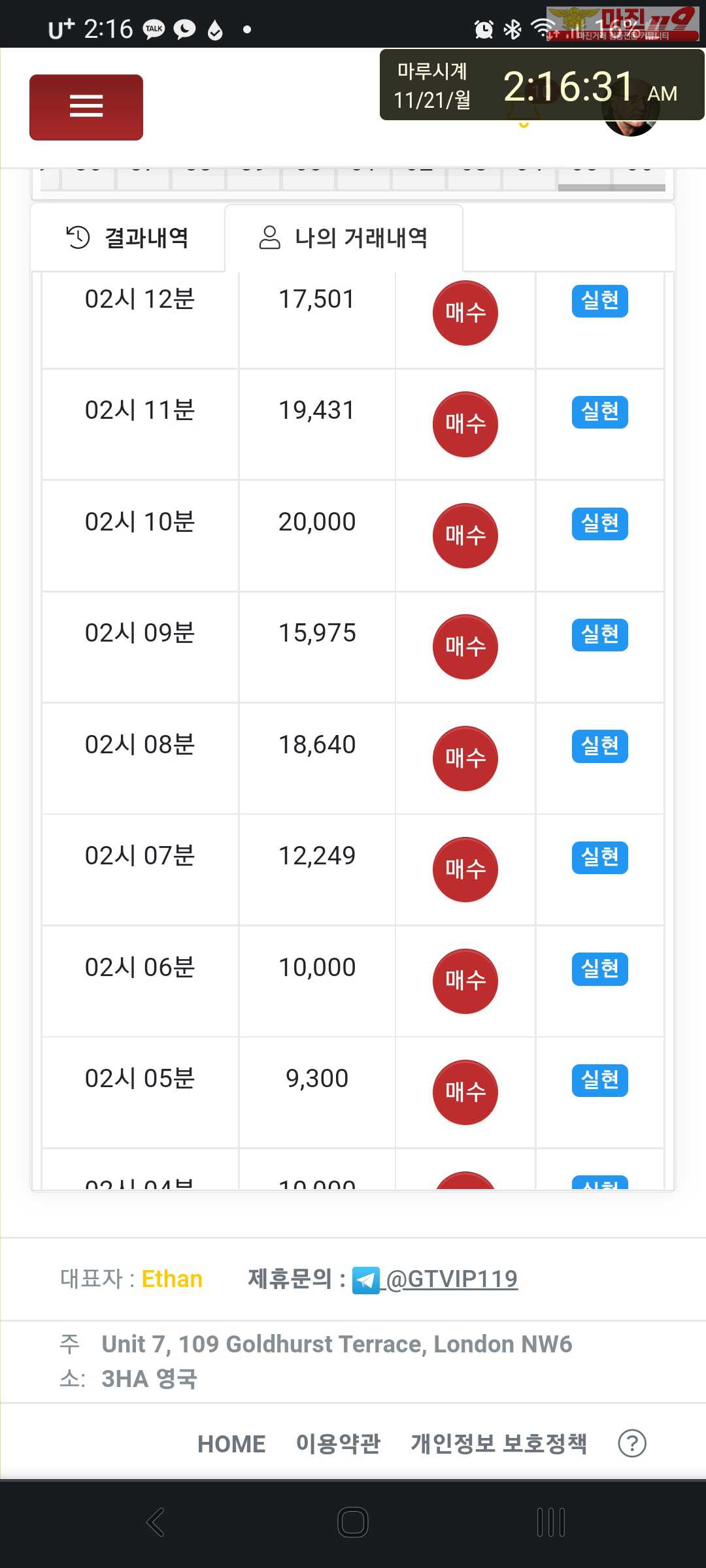706x1568 pixels.
Task: Open recent apps from navigation bar
Action: pyautogui.click(x=550, y=1522)
